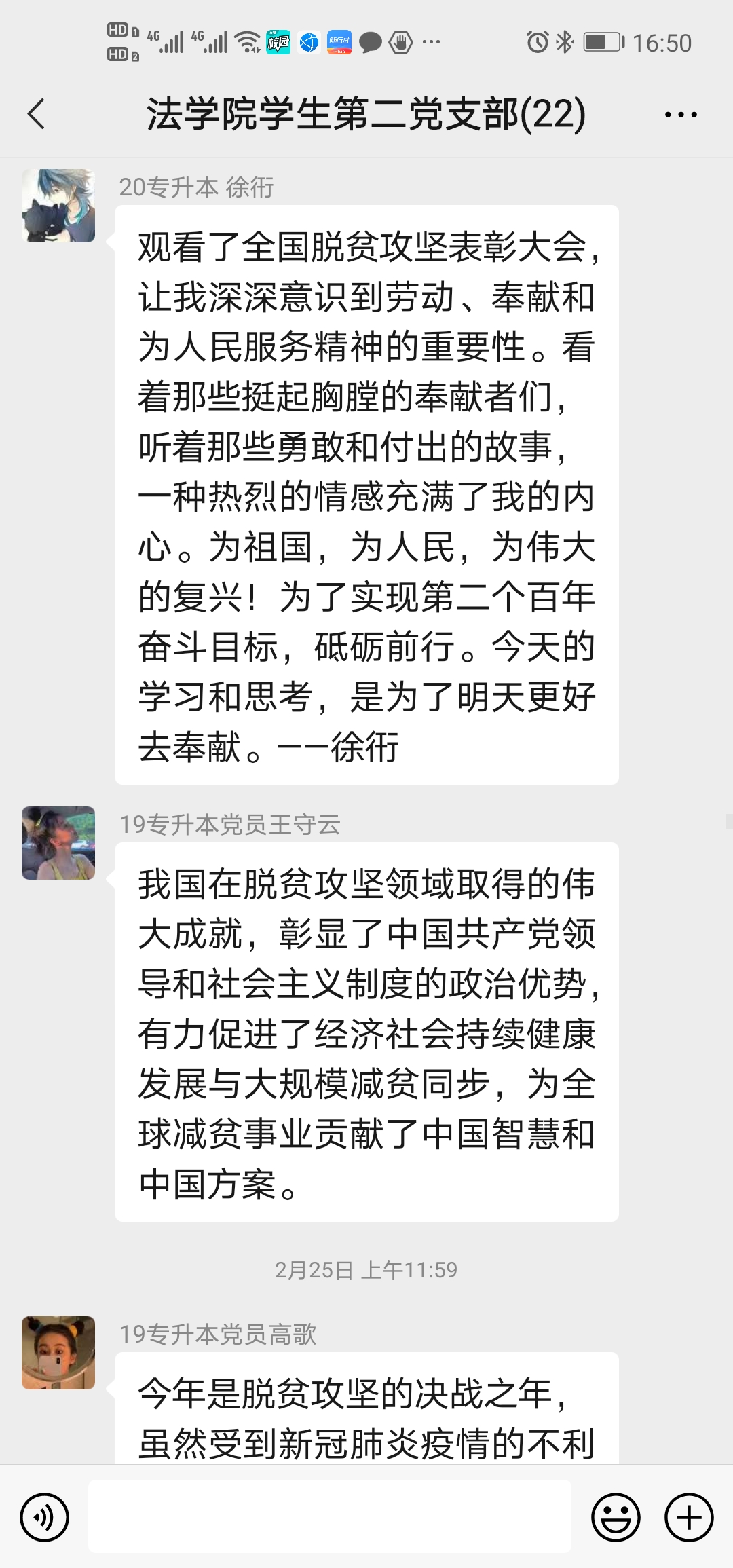Open the plus attachments menu
This screenshot has height=1568, width=733.
[689, 1517]
